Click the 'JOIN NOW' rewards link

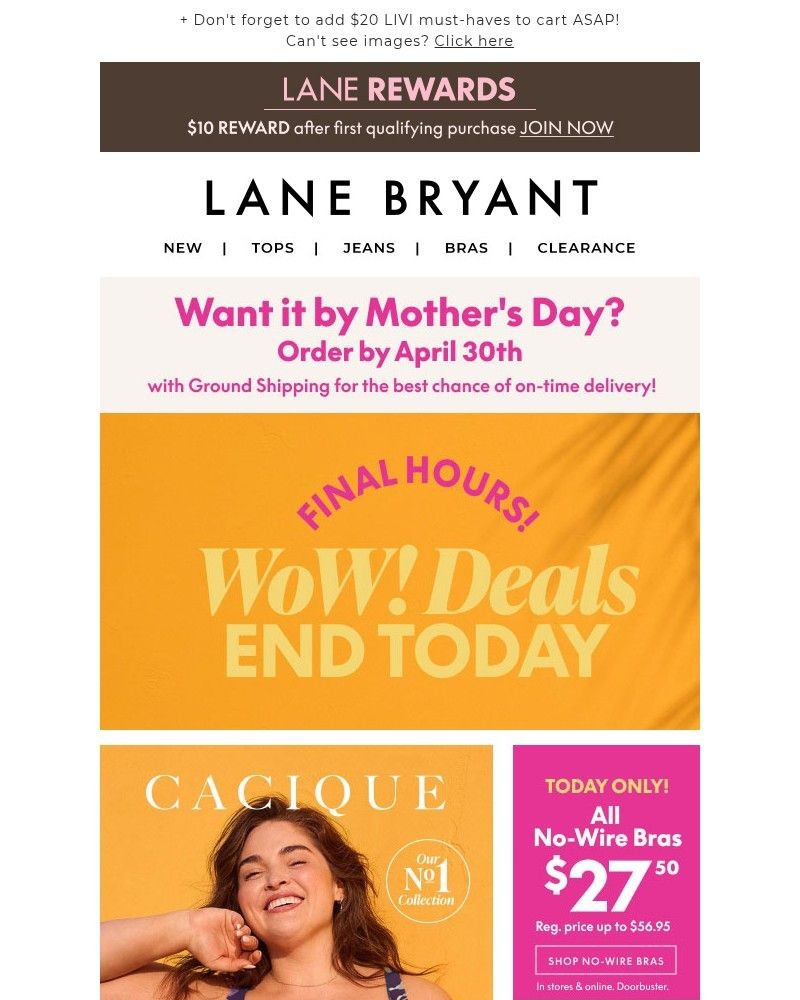[566, 128]
